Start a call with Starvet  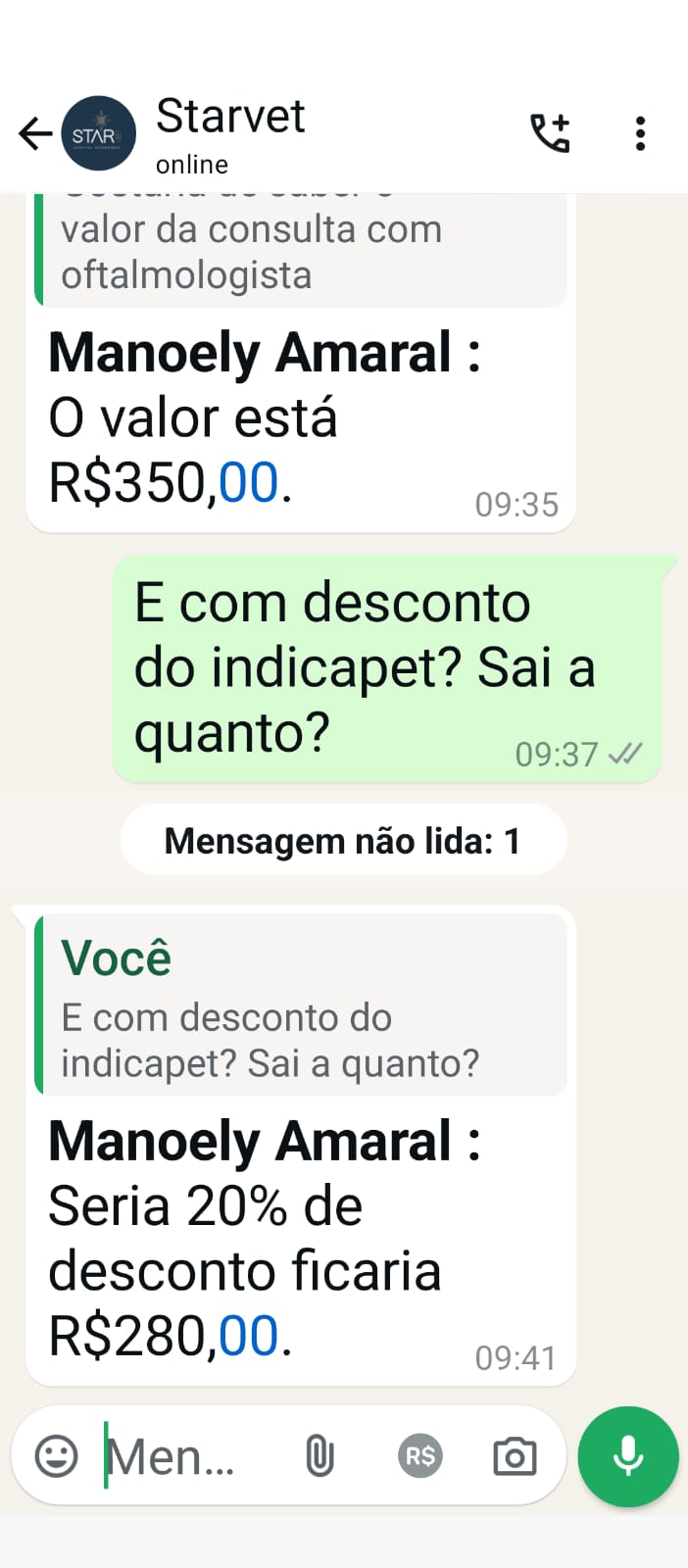pos(550,133)
